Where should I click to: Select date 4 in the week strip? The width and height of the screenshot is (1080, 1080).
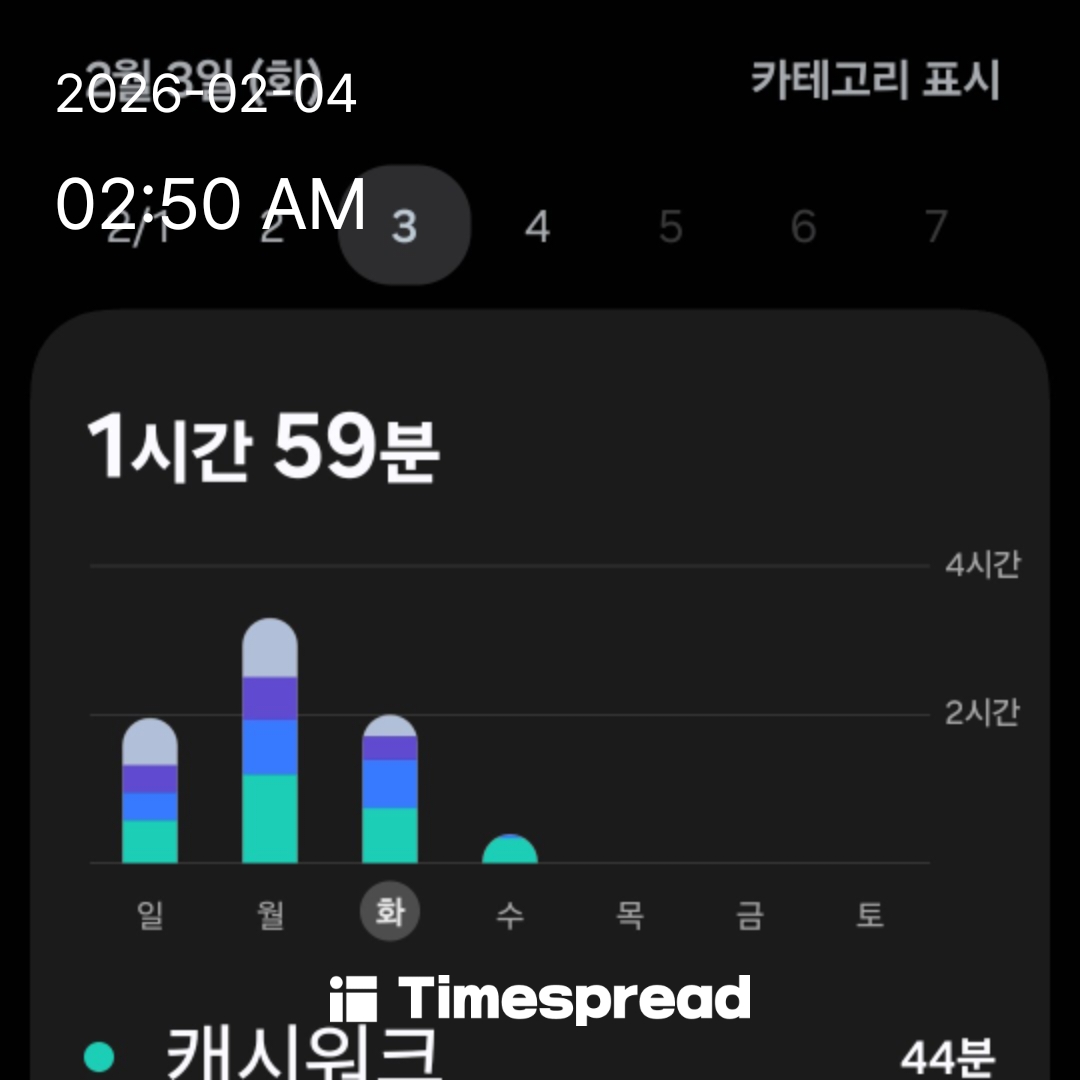click(x=537, y=227)
